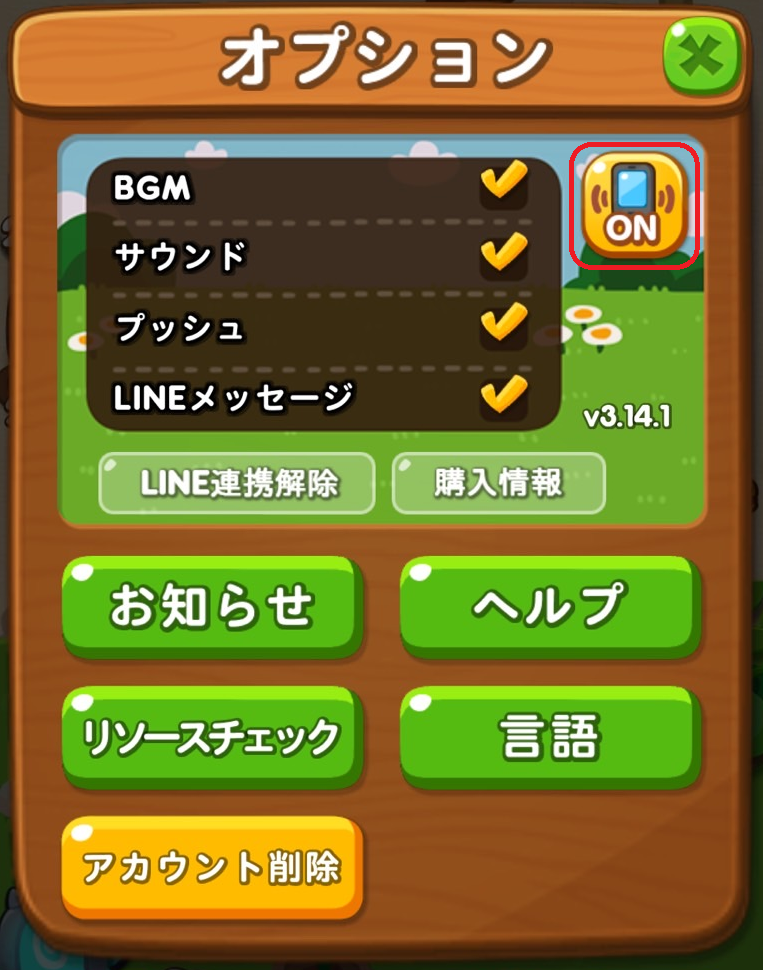Viewport: 763px width, 970px height.
Task: Toggle the vibration ON button
Action: (633, 206)
